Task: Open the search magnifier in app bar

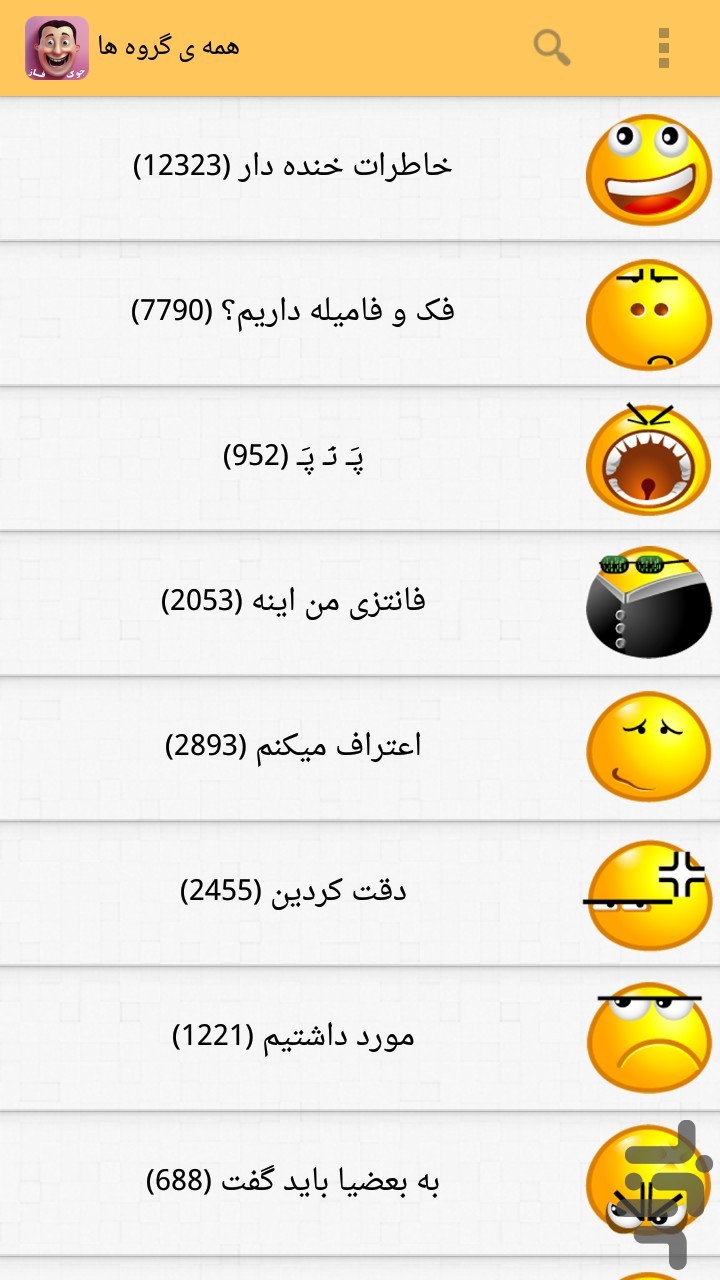Action: tap(552, 47)
